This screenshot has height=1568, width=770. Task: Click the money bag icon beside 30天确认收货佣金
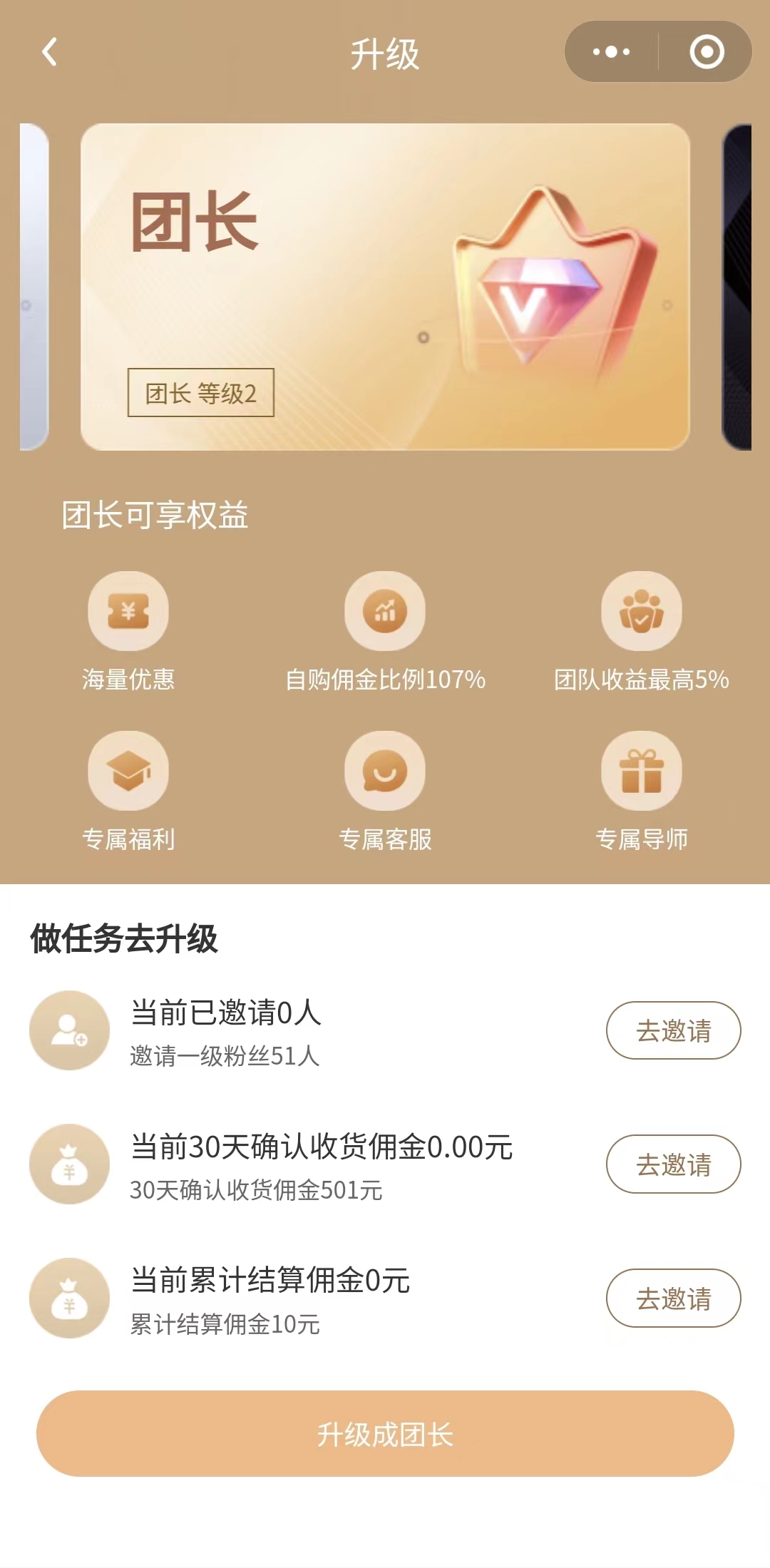click(x=68, y=1164)
